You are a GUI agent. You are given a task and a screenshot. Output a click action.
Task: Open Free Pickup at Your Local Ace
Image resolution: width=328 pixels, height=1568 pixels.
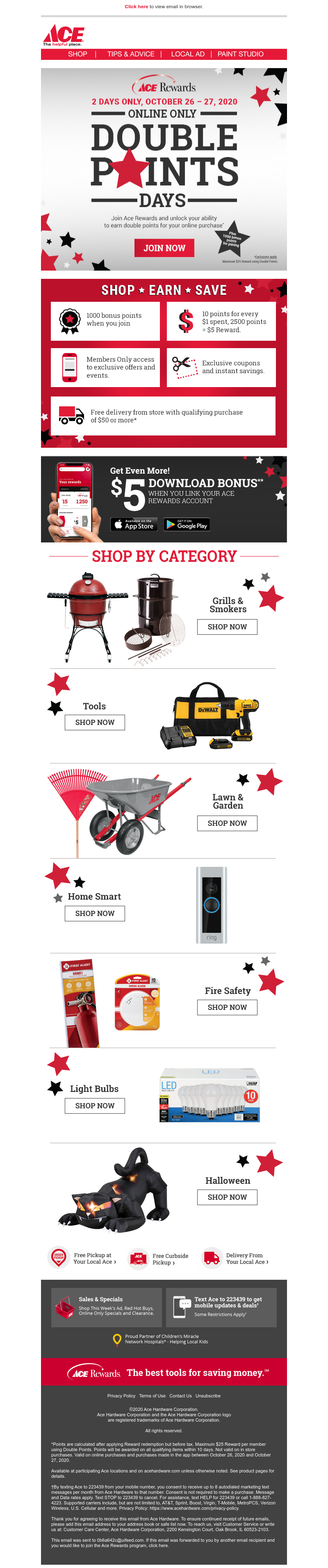click(x=93, y=1258)
